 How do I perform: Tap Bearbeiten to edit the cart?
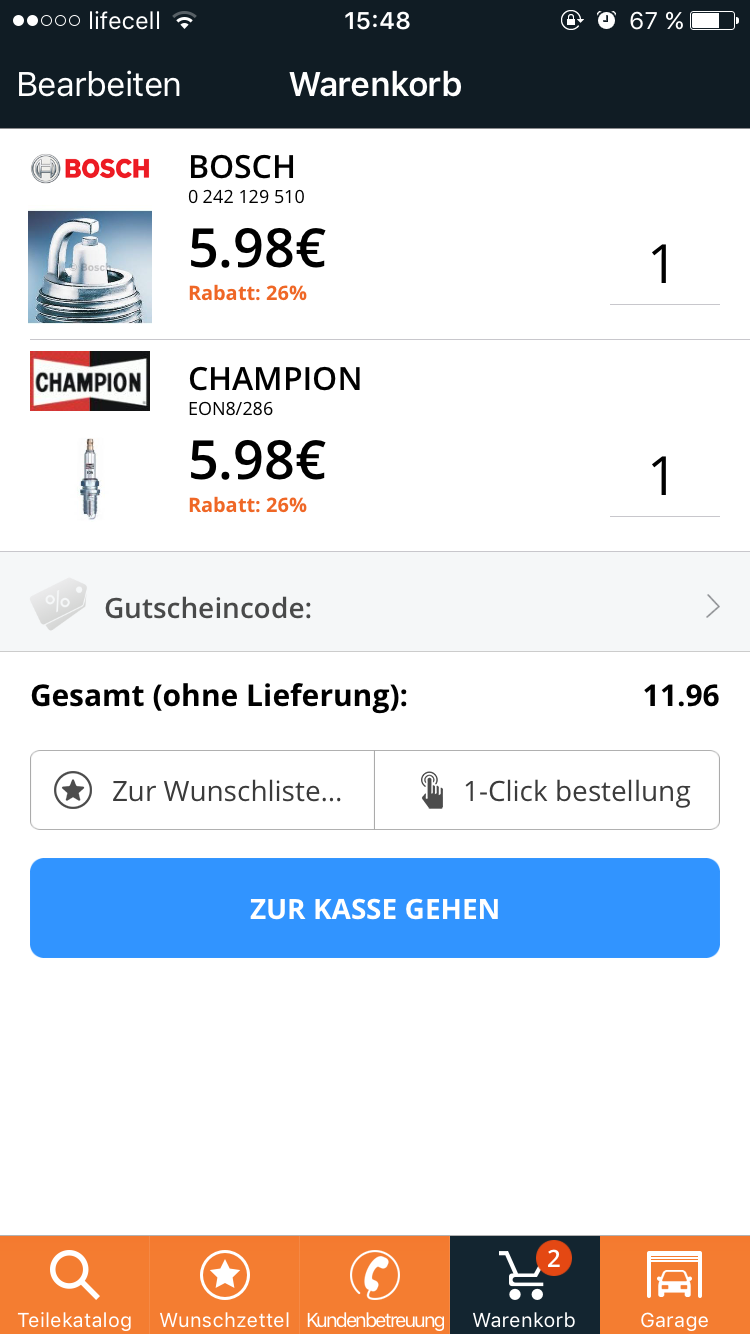[99, 85]
